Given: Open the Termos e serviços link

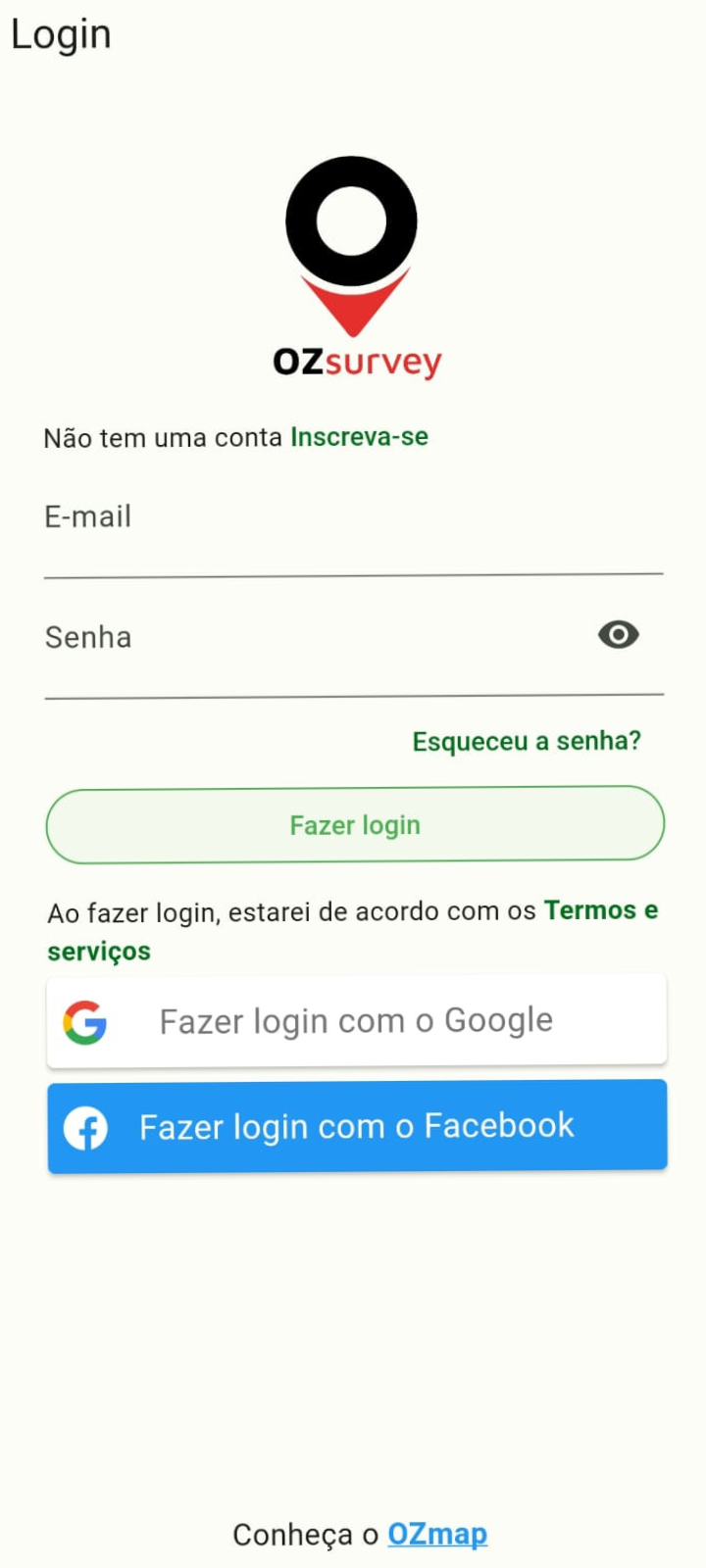Looking at the screenshot, I should [x=599, y=910].
